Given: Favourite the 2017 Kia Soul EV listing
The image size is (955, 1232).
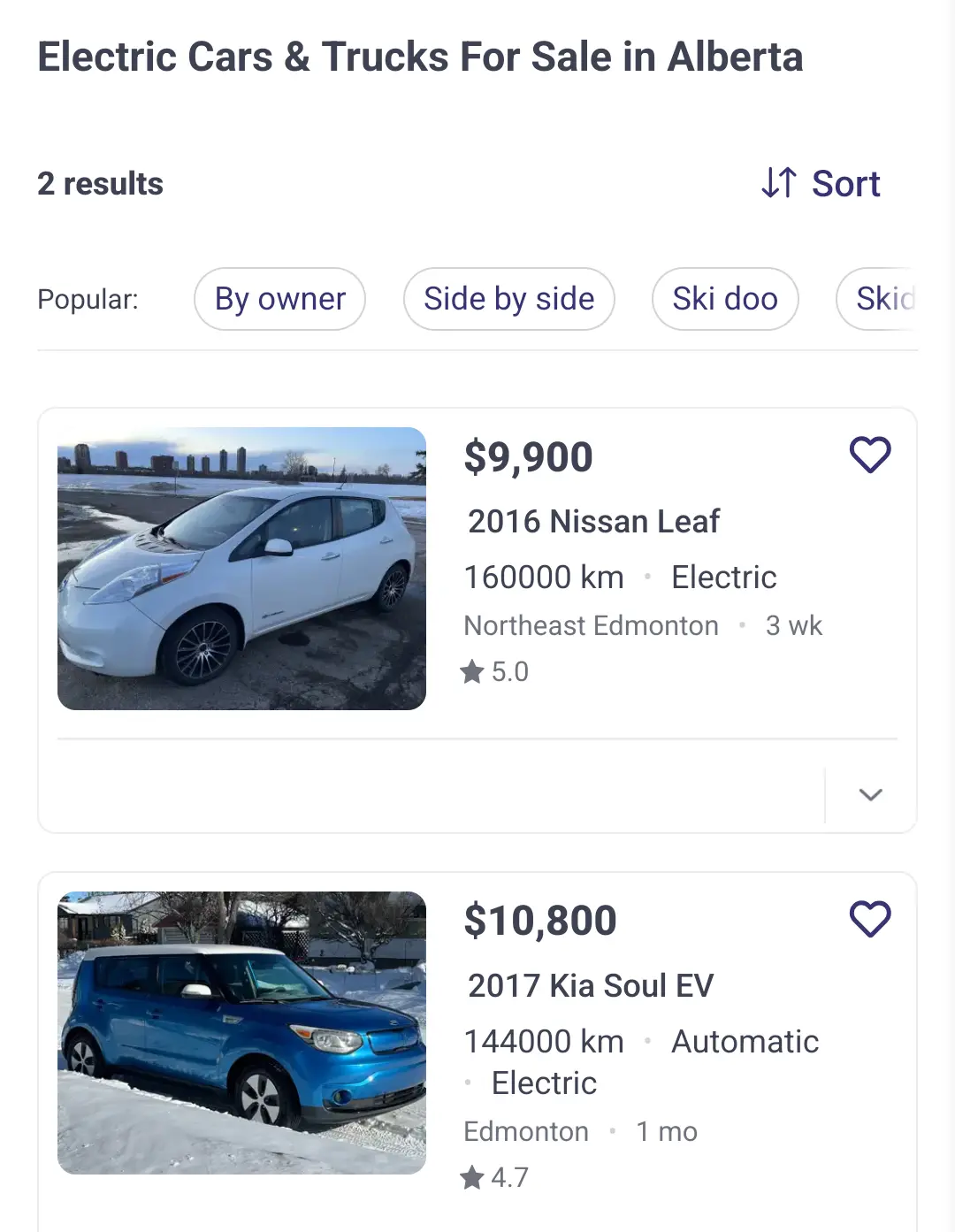Looking at the screenshot, I should coord(870,920).
